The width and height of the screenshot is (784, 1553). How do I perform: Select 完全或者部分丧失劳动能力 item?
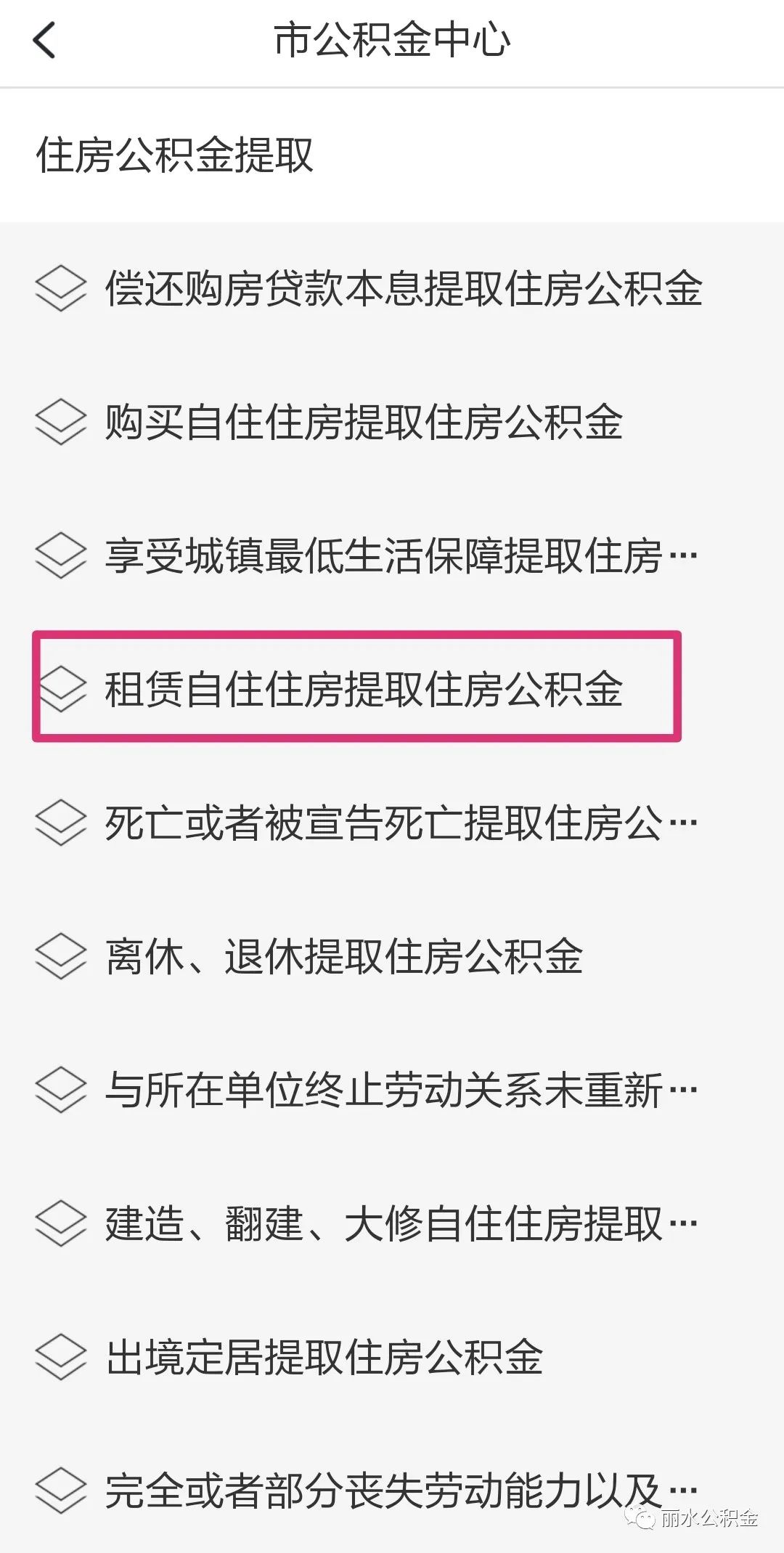point(399,1491)
